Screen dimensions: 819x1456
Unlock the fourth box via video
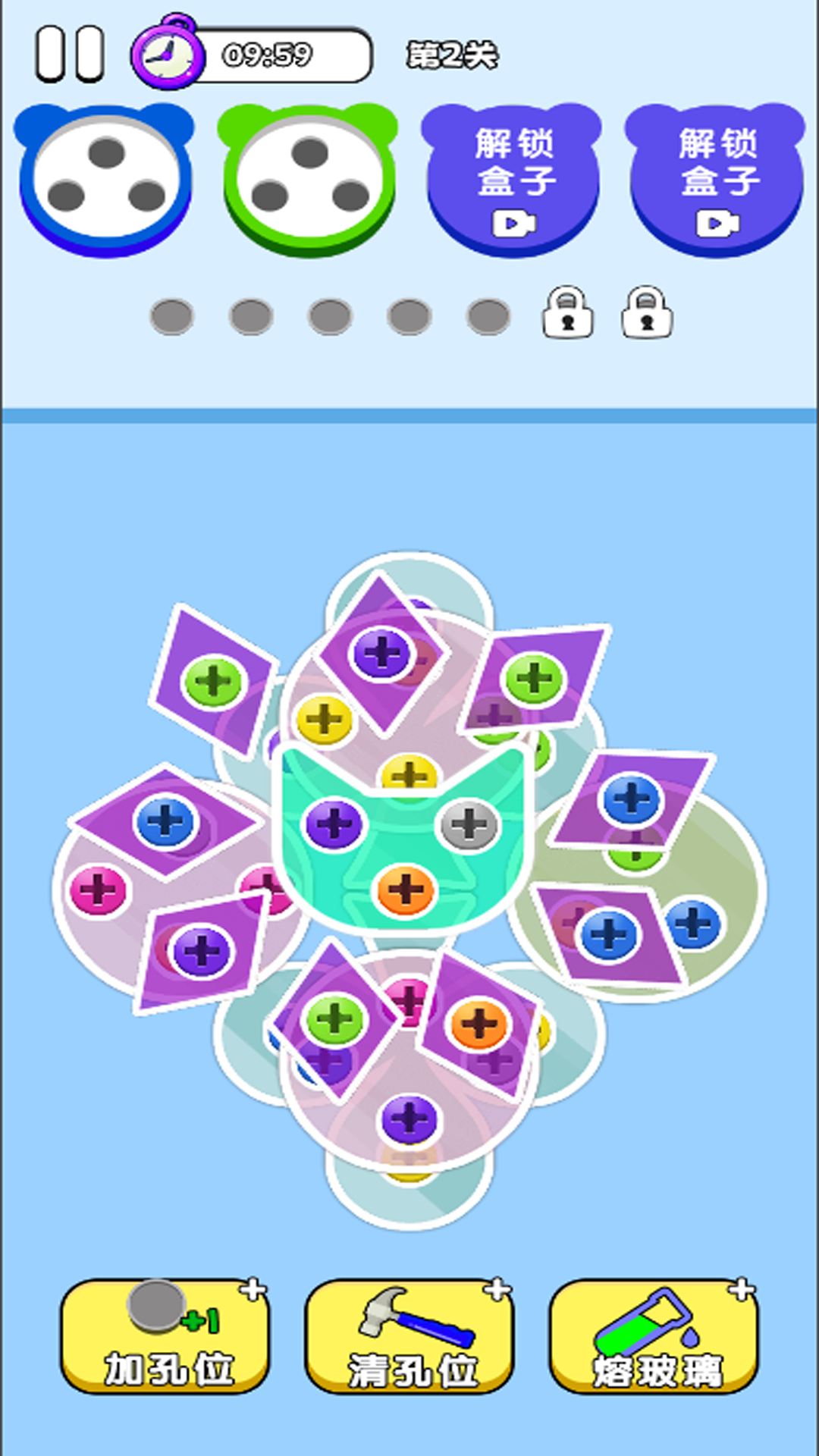[717, 180]
